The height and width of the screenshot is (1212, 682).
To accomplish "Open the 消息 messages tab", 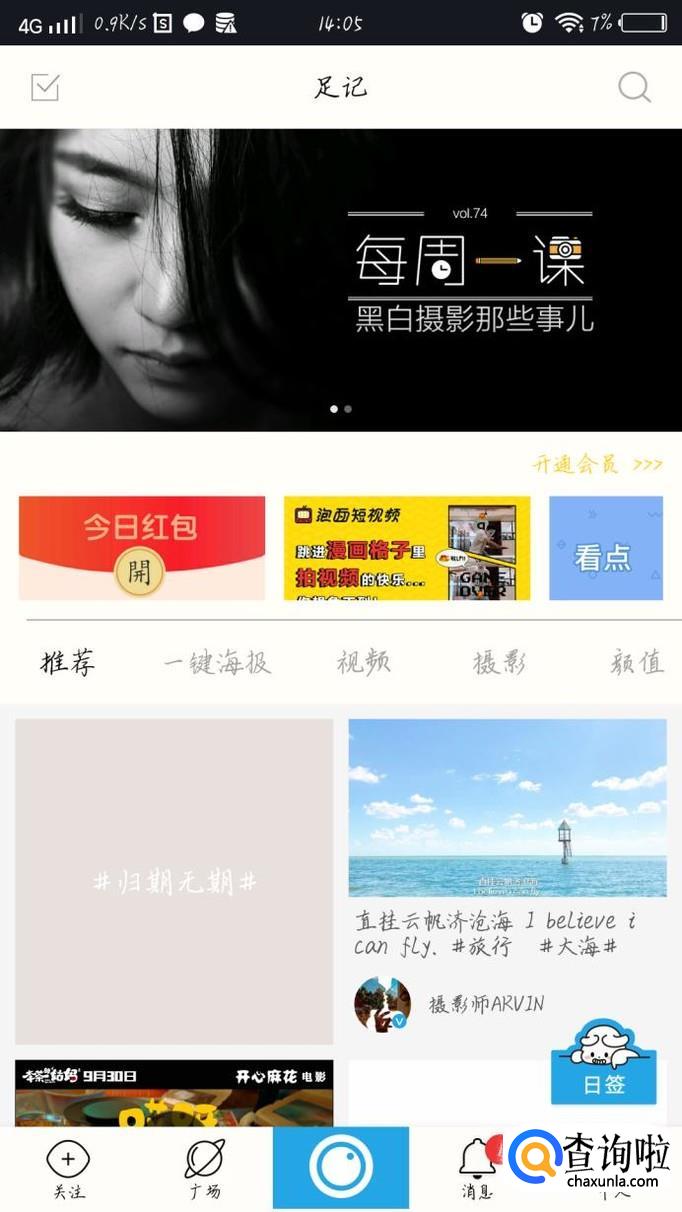I will [477, 1168].
